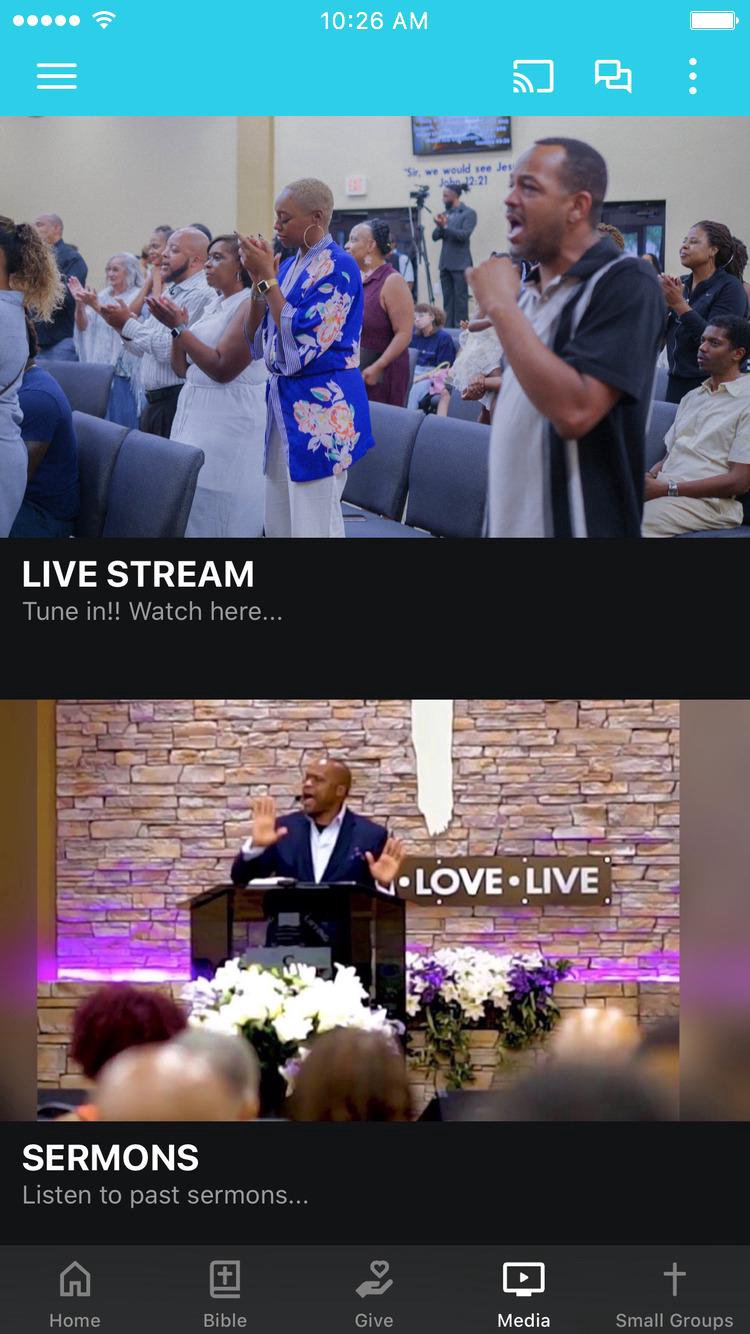750x1334 pixels.
Task: Switch to the Bible tab
Action: coord(225,1293)
